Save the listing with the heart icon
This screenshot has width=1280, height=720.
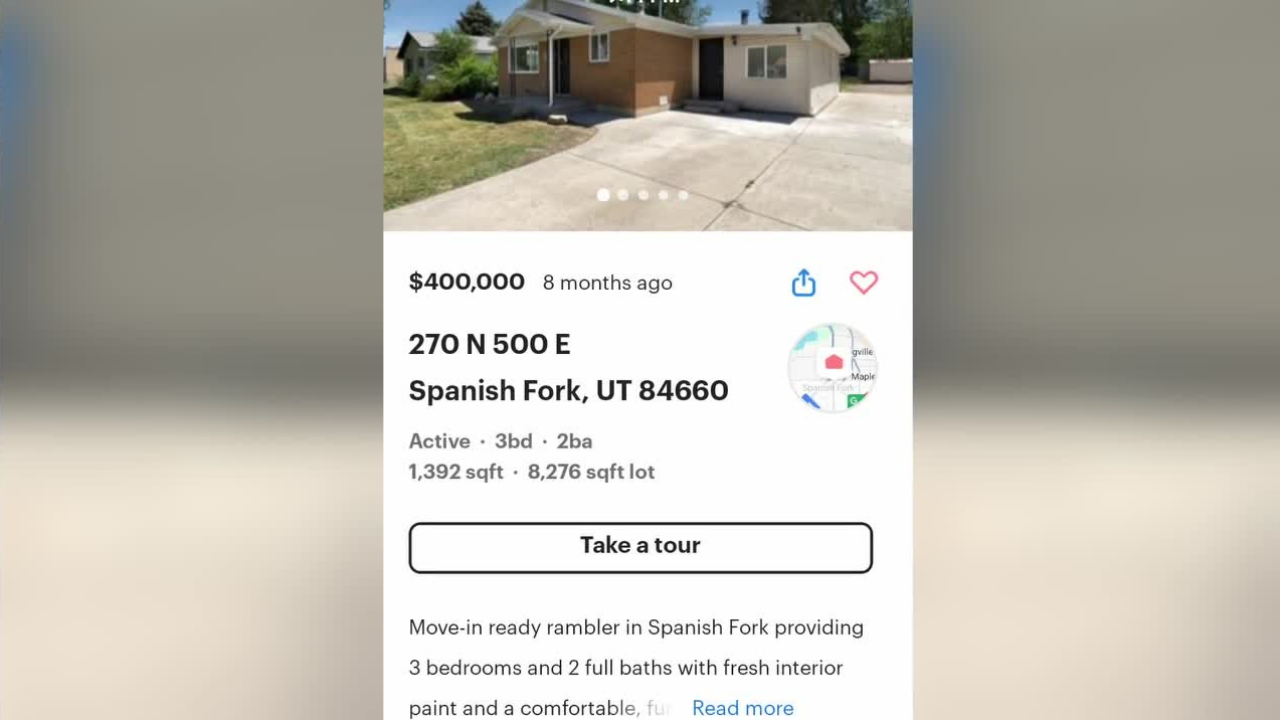click(x=864, y=283)
